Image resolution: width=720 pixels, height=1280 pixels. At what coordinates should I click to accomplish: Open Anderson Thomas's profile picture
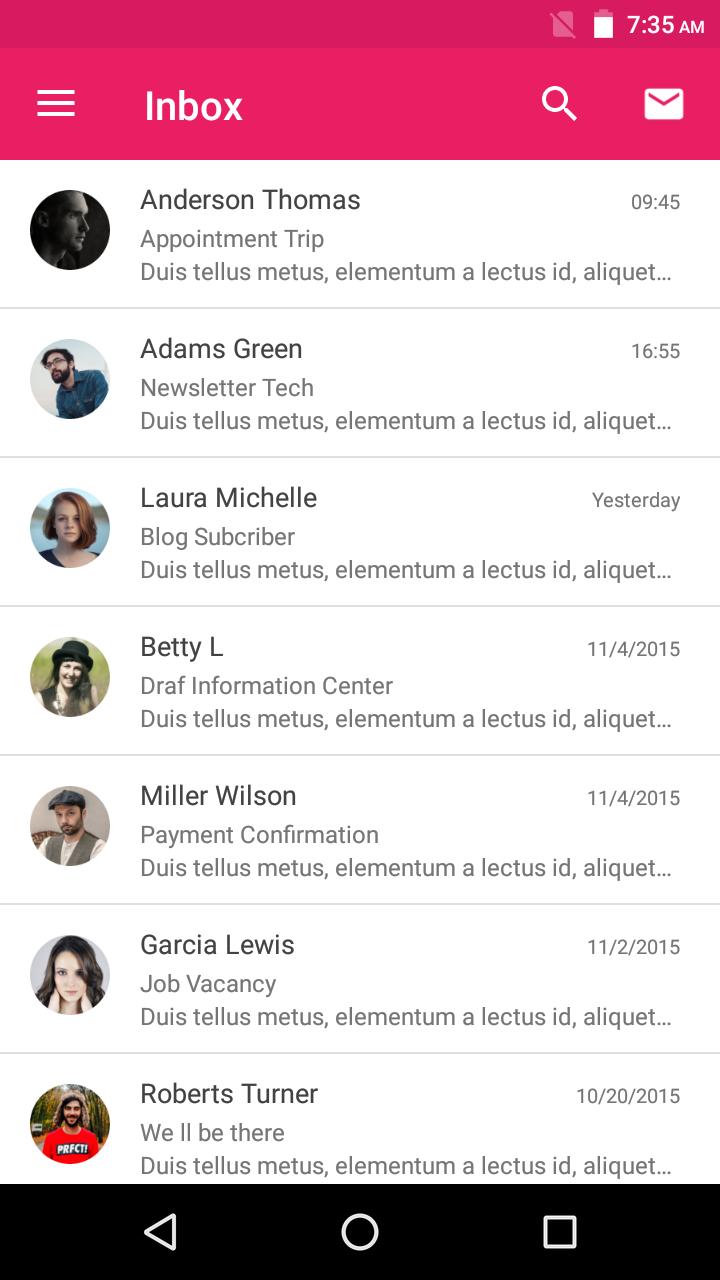tap(69, 230)
